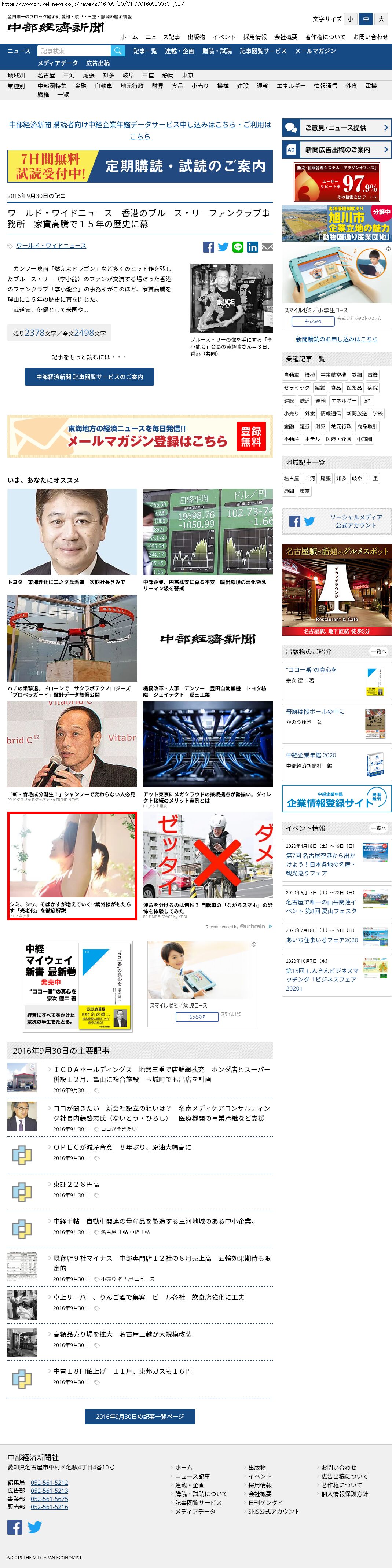Screen dimensions: 392x1568
Task: Share the article via LINE
Action: 237,247
